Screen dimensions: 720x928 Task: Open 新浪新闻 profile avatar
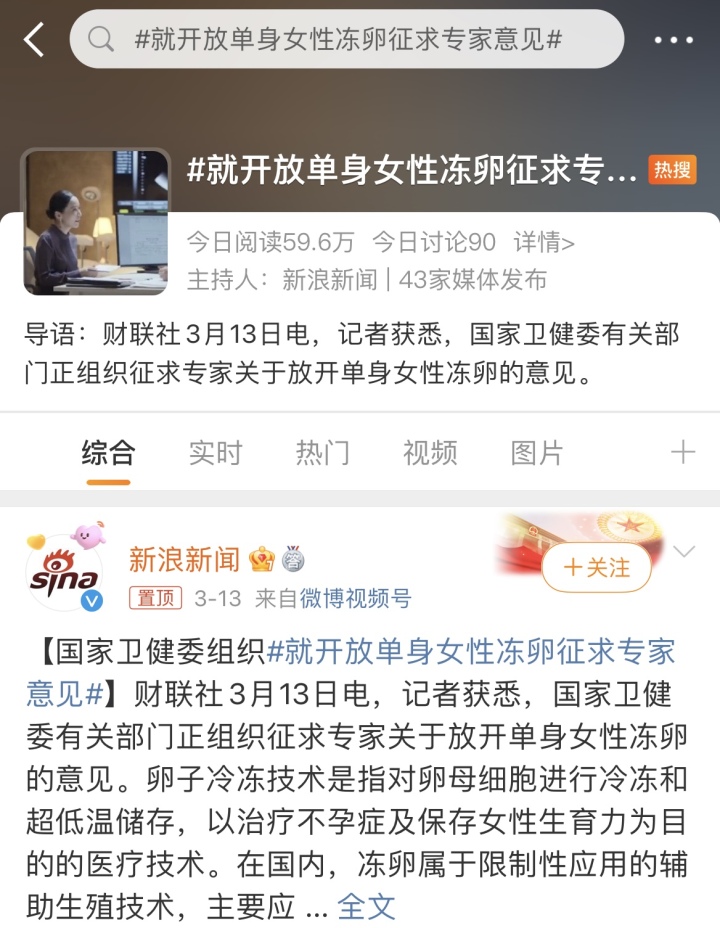coord(64,573)
